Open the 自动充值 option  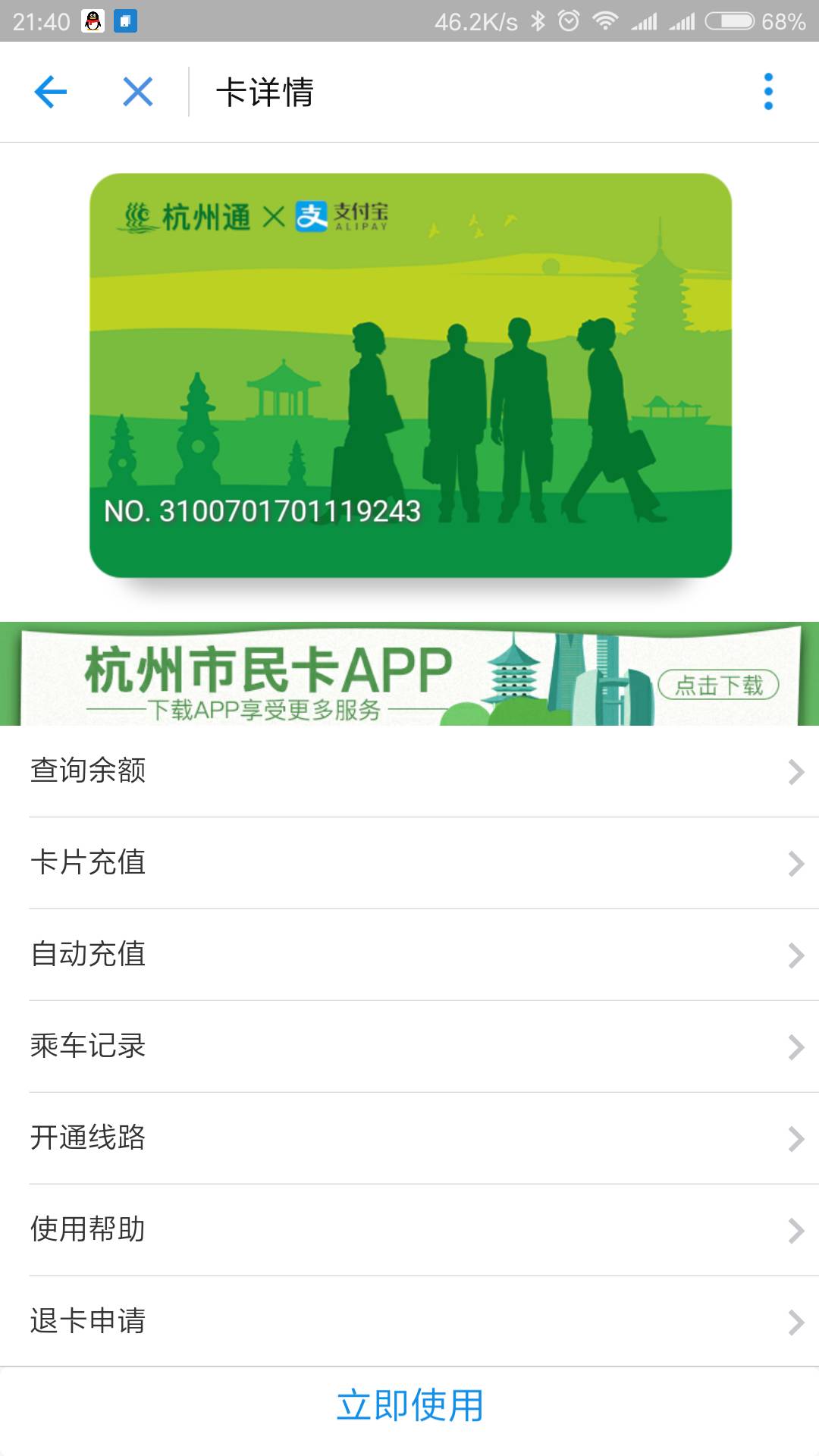(409, 955)
